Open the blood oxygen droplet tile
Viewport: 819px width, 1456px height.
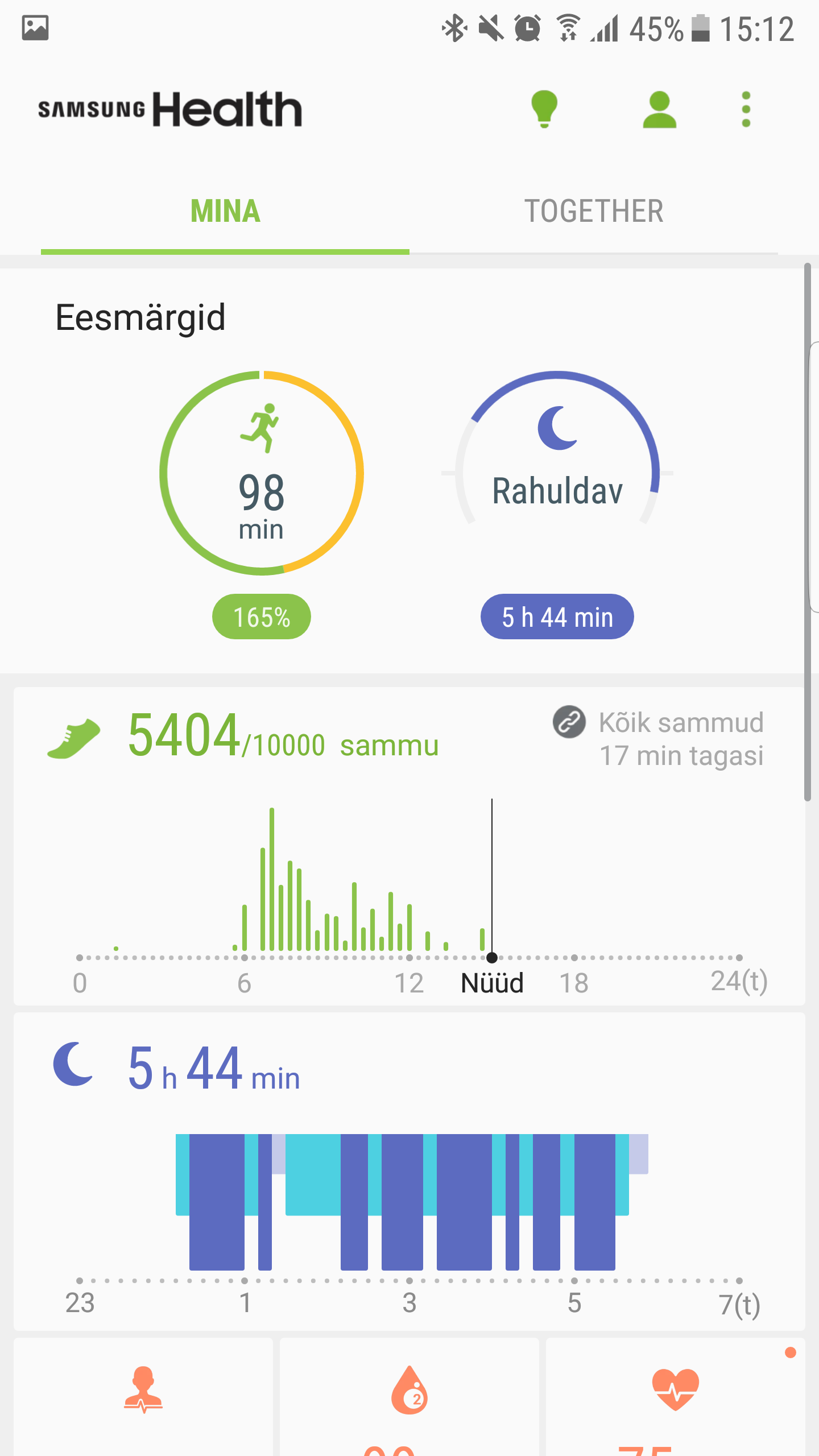(409, 1397)
